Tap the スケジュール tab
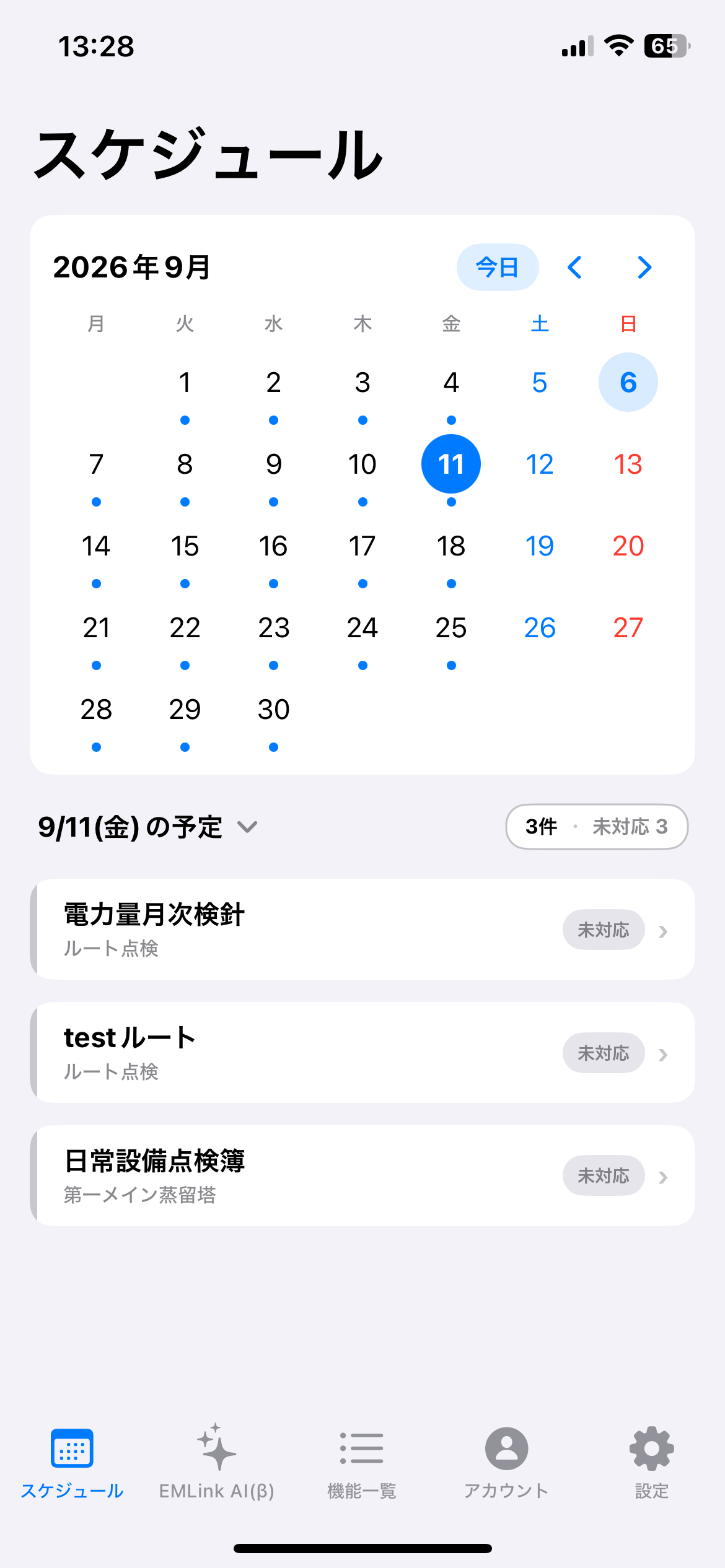 pos(72,1461)
